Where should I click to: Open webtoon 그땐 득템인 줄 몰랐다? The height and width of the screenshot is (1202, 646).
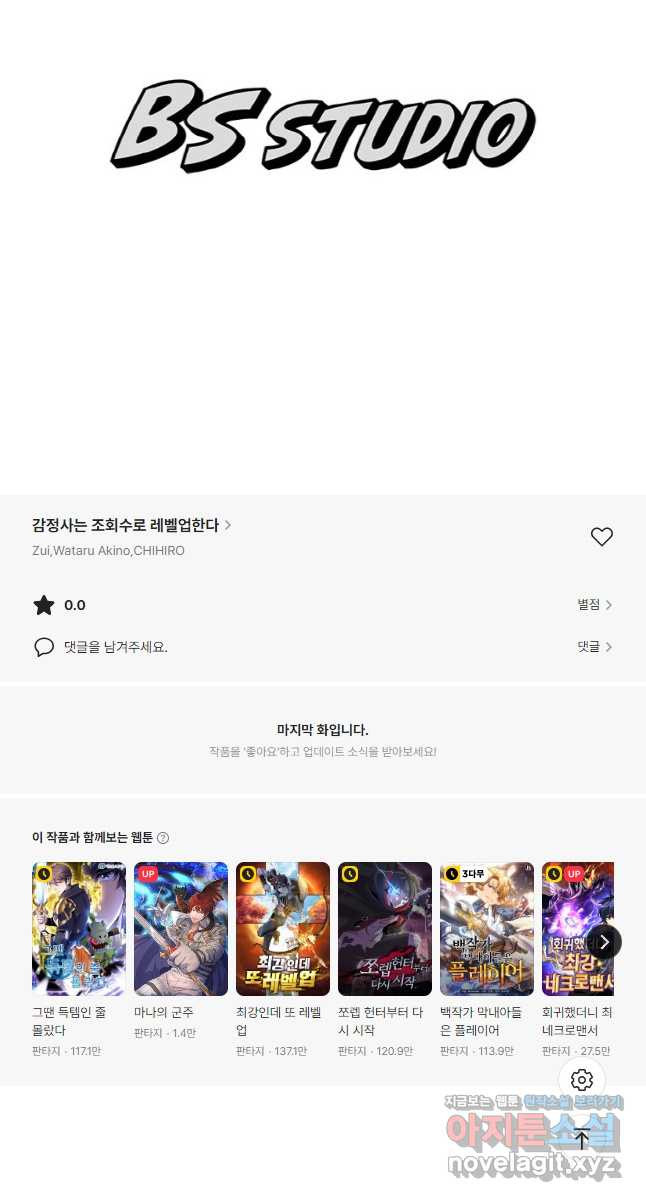(x=79, y=929)
